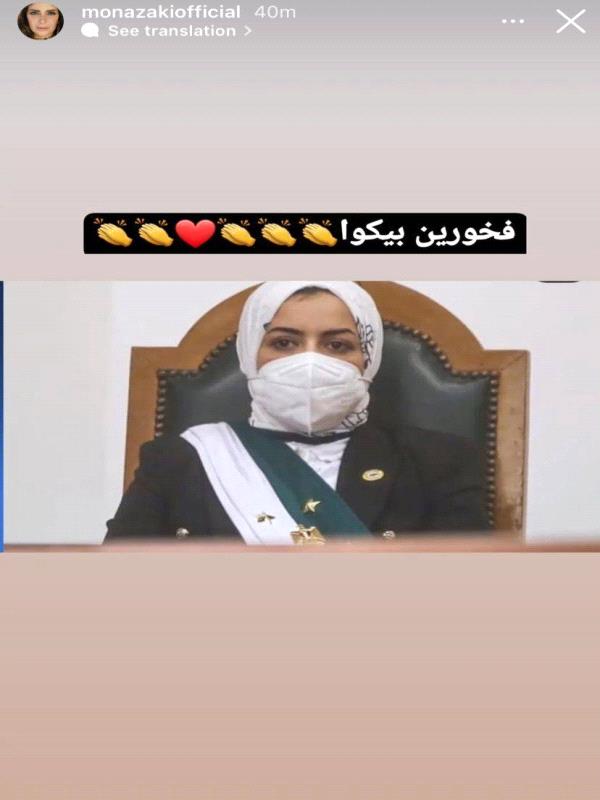Screen dimensions: 600x800
Task: Tap See translation
Action: coord(170,31)
